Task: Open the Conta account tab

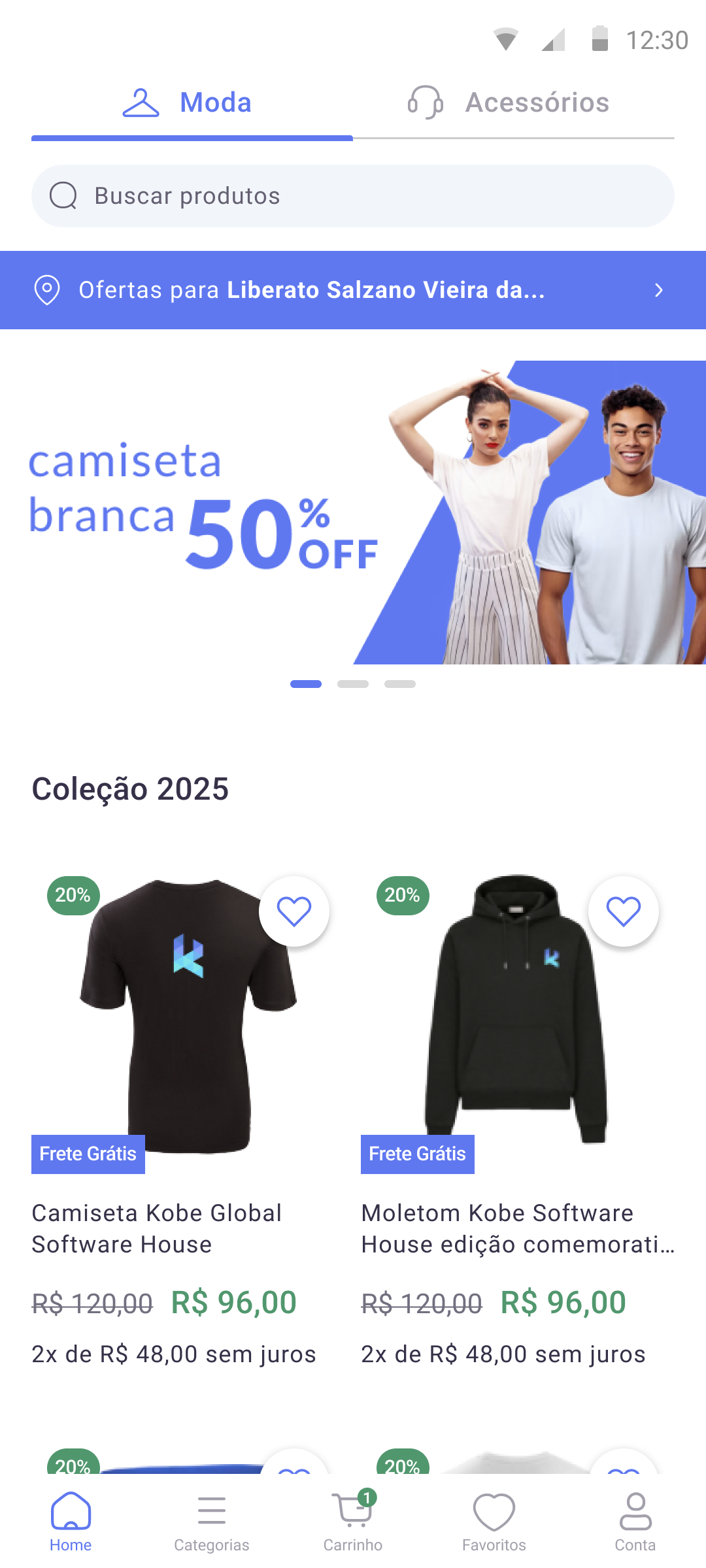Action: 635,1522
